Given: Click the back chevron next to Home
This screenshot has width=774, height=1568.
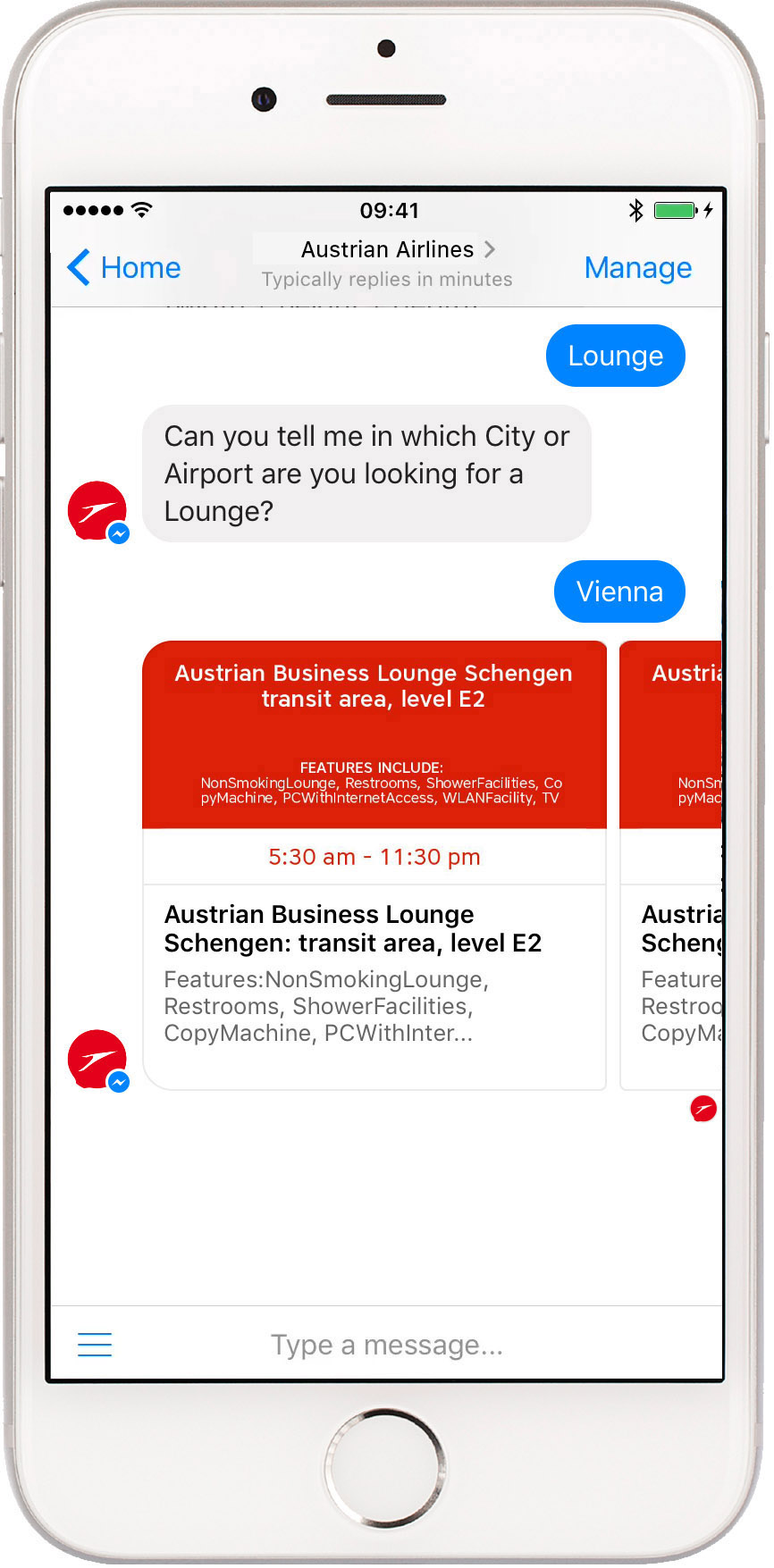Looking at the screenshot, I should (x=78, y=266).
